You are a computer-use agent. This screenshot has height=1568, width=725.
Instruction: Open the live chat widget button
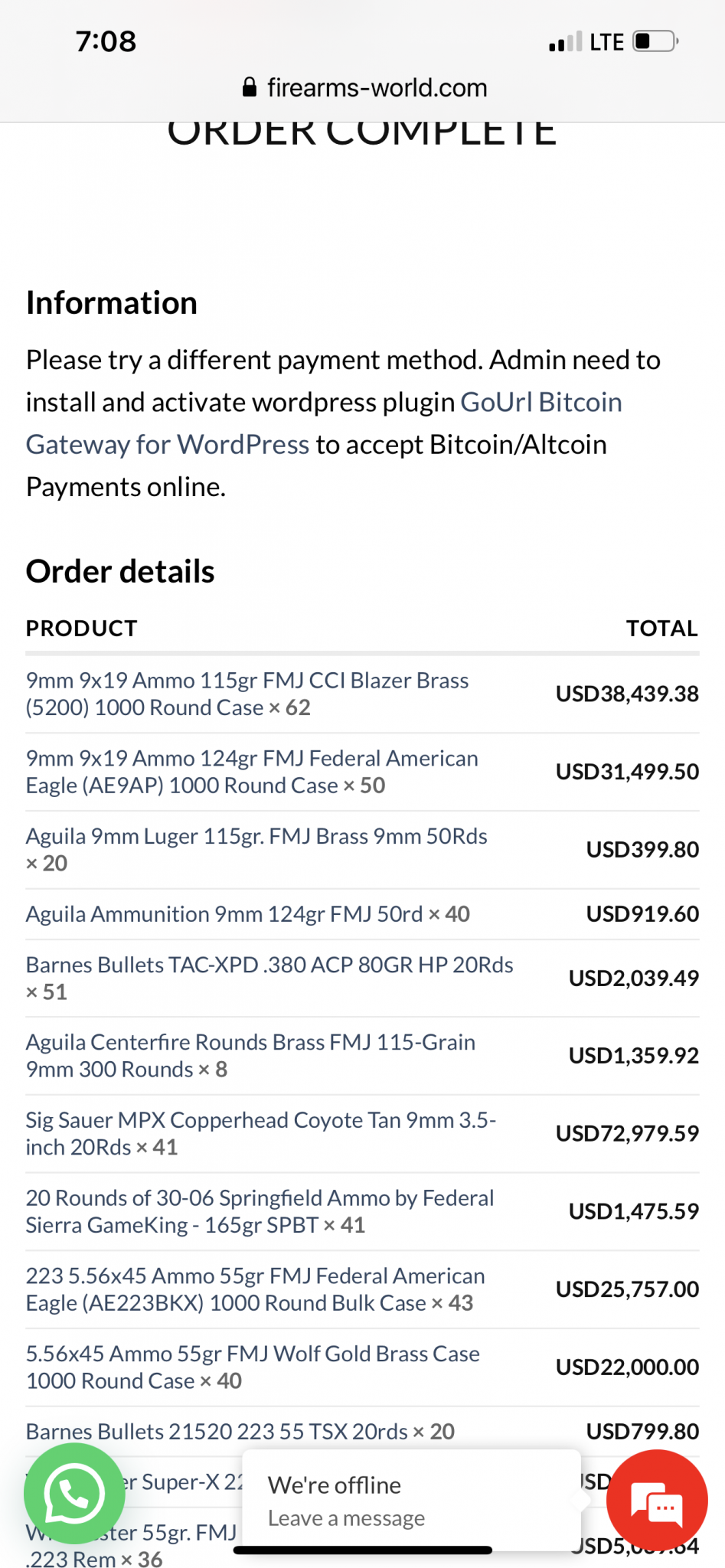(x=657, y=1501)
